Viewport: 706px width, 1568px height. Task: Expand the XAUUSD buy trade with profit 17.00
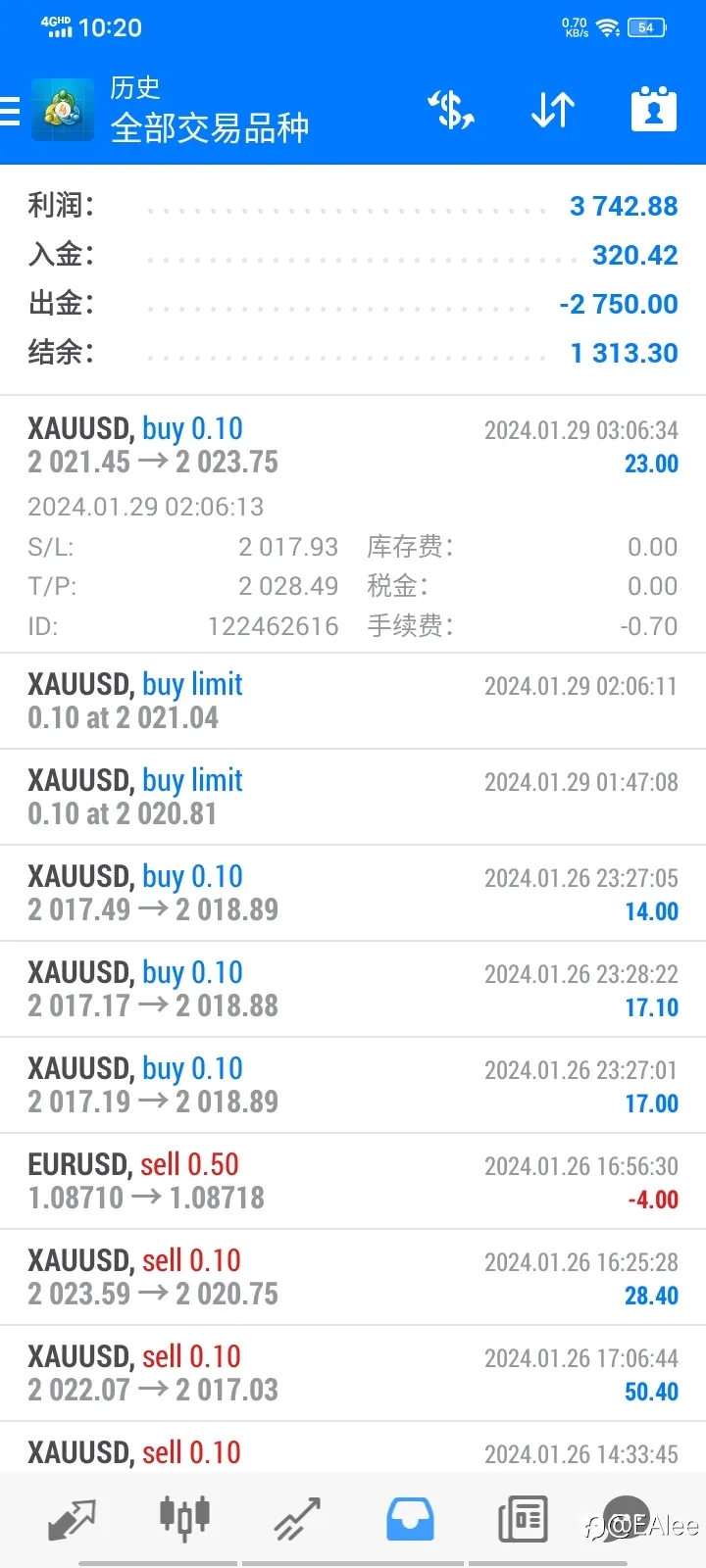pyautogui.click(x=353, y=1085)
